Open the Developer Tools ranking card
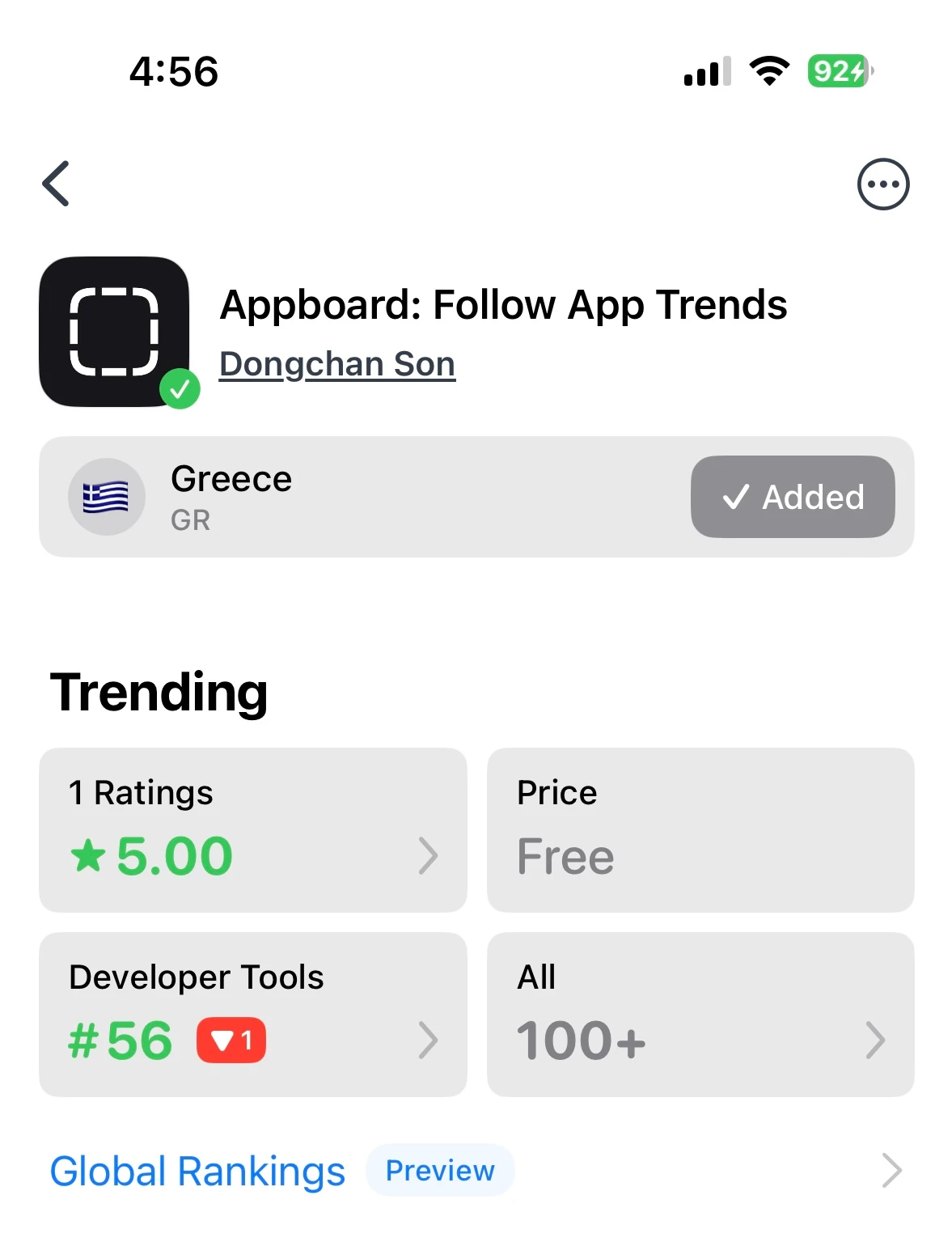This screenshot has height=1242, width=952. [252, 1014]
